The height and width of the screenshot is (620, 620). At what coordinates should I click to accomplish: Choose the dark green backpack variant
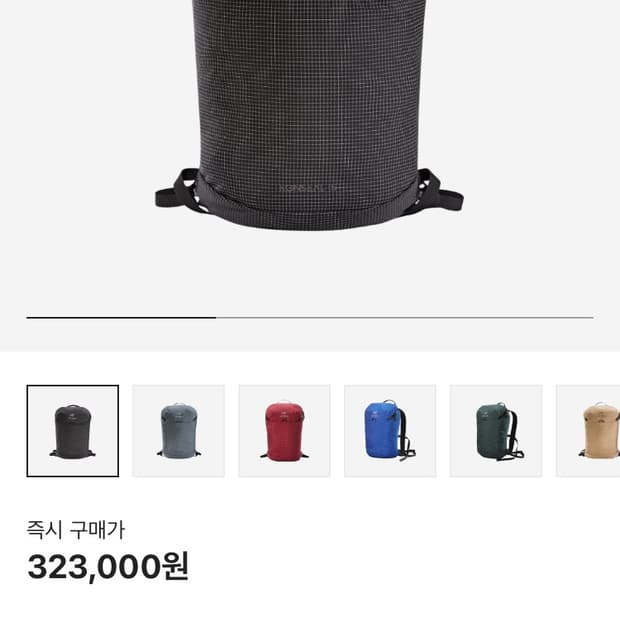496,431
